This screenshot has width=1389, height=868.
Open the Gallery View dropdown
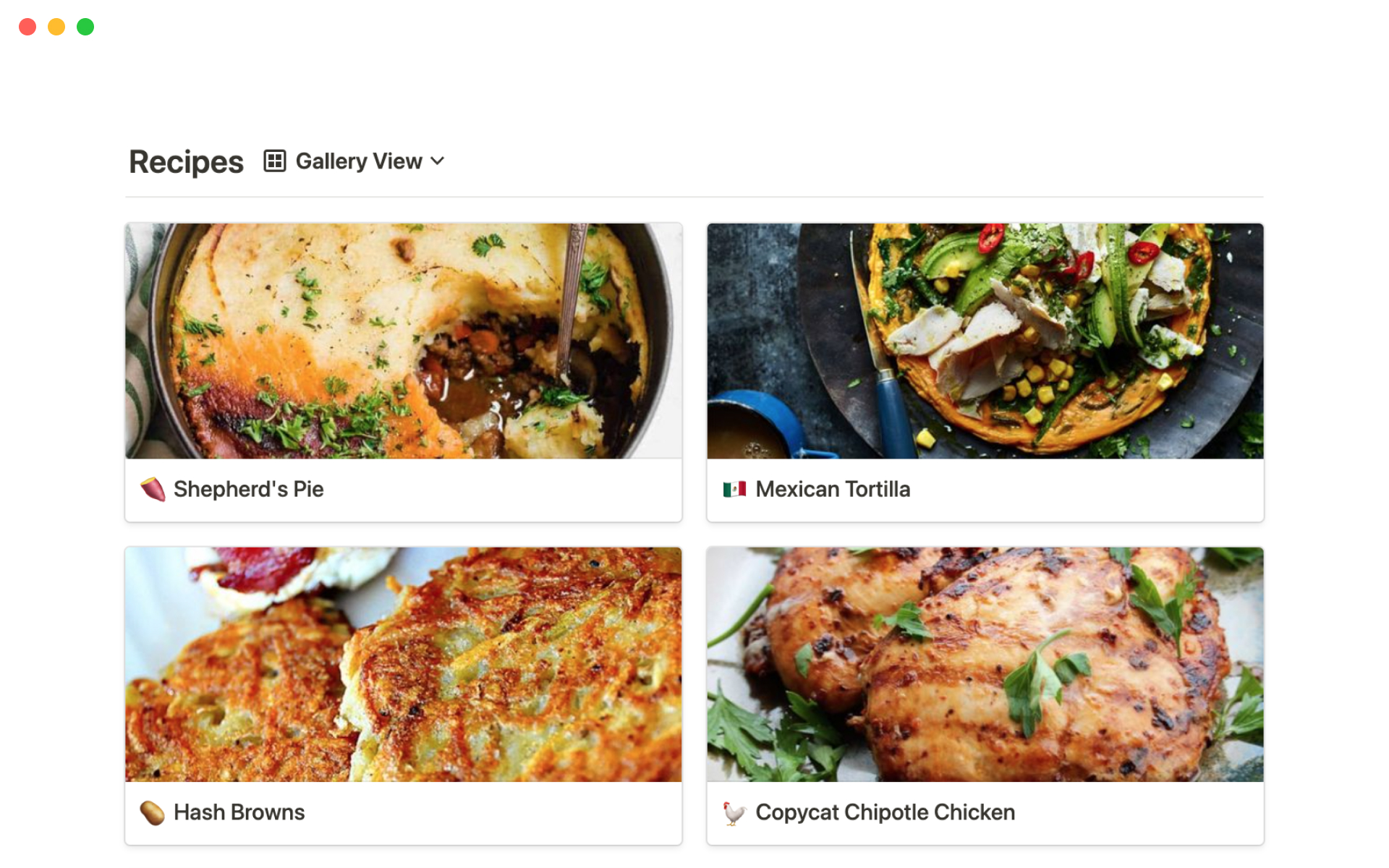pyautogui.click(x=355, y=161)
